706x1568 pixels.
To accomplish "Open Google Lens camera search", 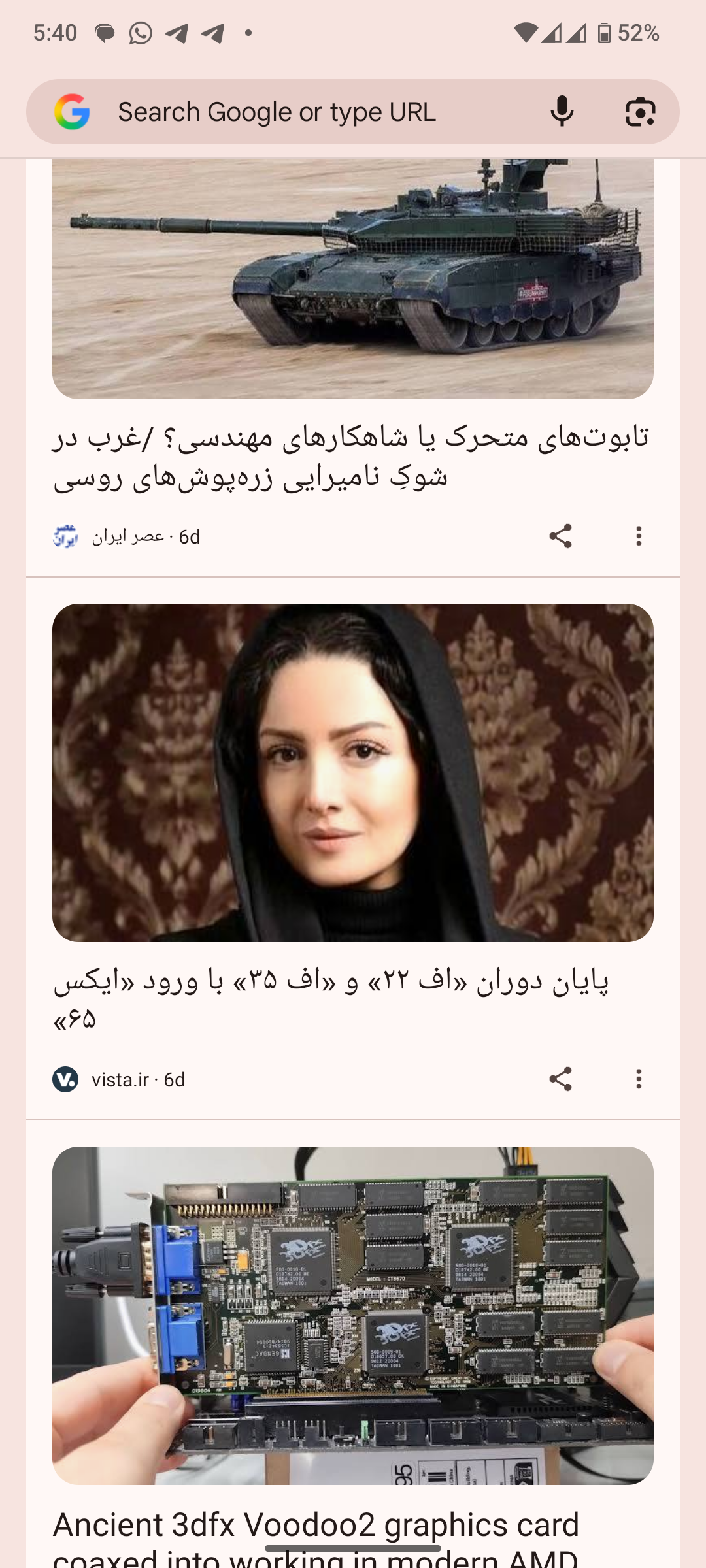I will (x=640, y=112).
